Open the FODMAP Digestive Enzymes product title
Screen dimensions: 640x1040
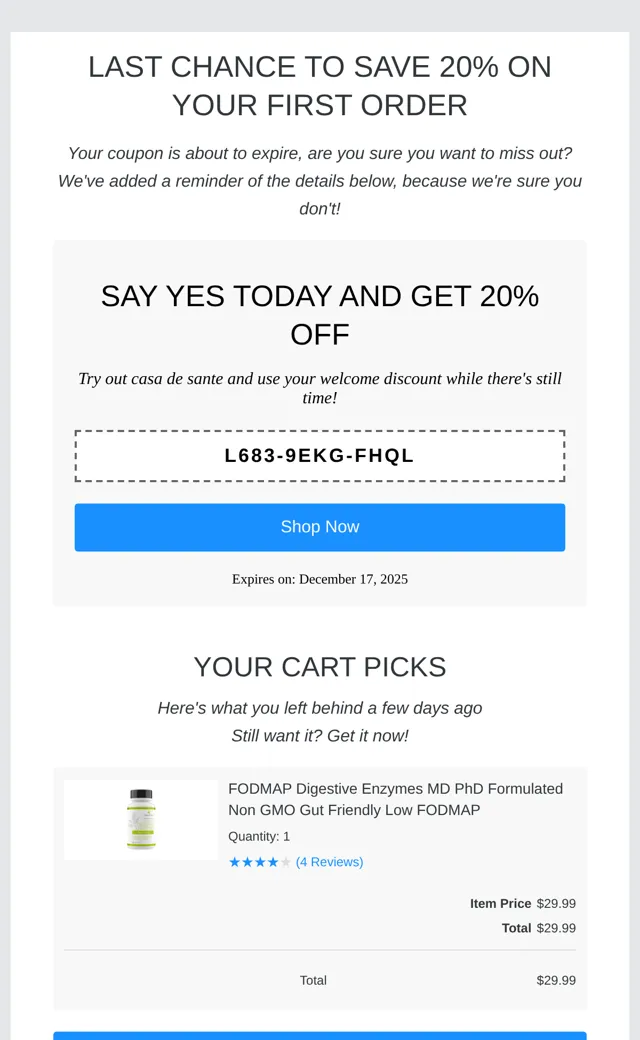click(x=395, y=799)
